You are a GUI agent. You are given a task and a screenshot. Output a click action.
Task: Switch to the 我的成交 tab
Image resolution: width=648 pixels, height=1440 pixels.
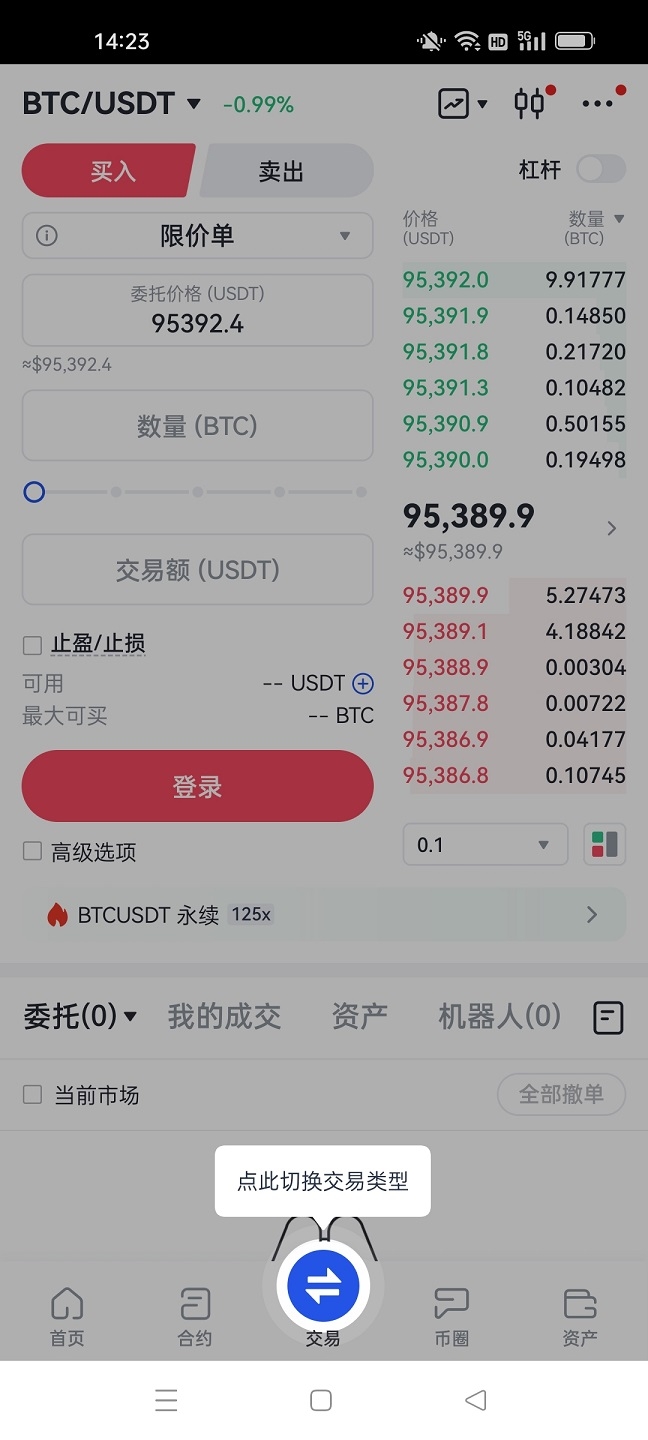point(224,1017)
